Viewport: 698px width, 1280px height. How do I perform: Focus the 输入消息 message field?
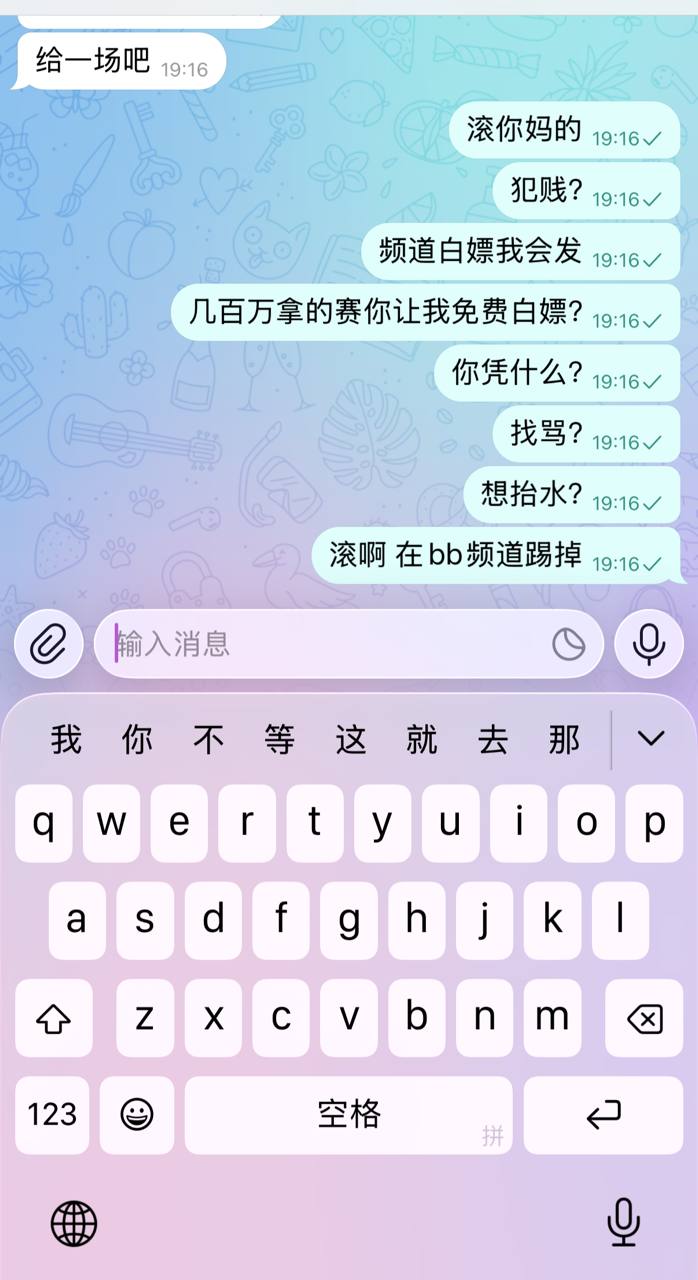point(330,644)
